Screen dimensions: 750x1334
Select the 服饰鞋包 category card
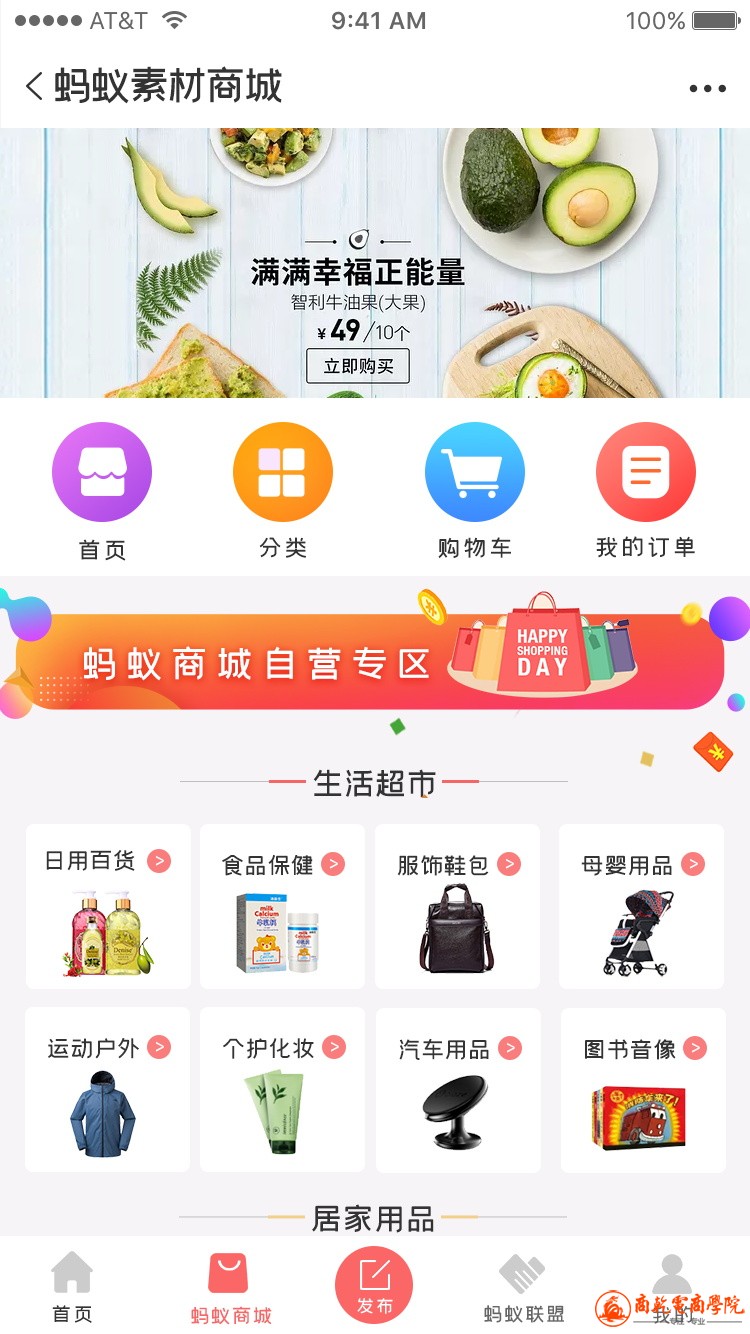pyautogui.click(x=457, y=906)
